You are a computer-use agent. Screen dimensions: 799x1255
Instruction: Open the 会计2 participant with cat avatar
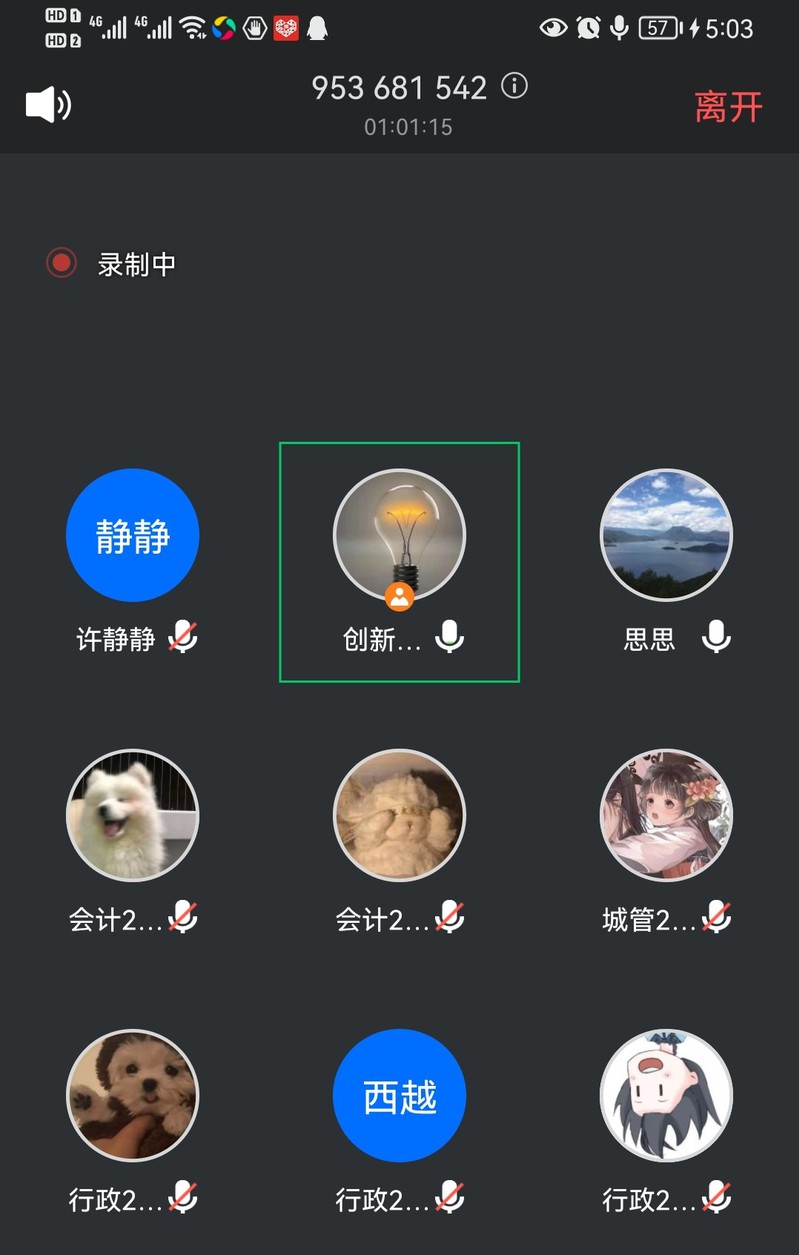[x=399, y=815]
